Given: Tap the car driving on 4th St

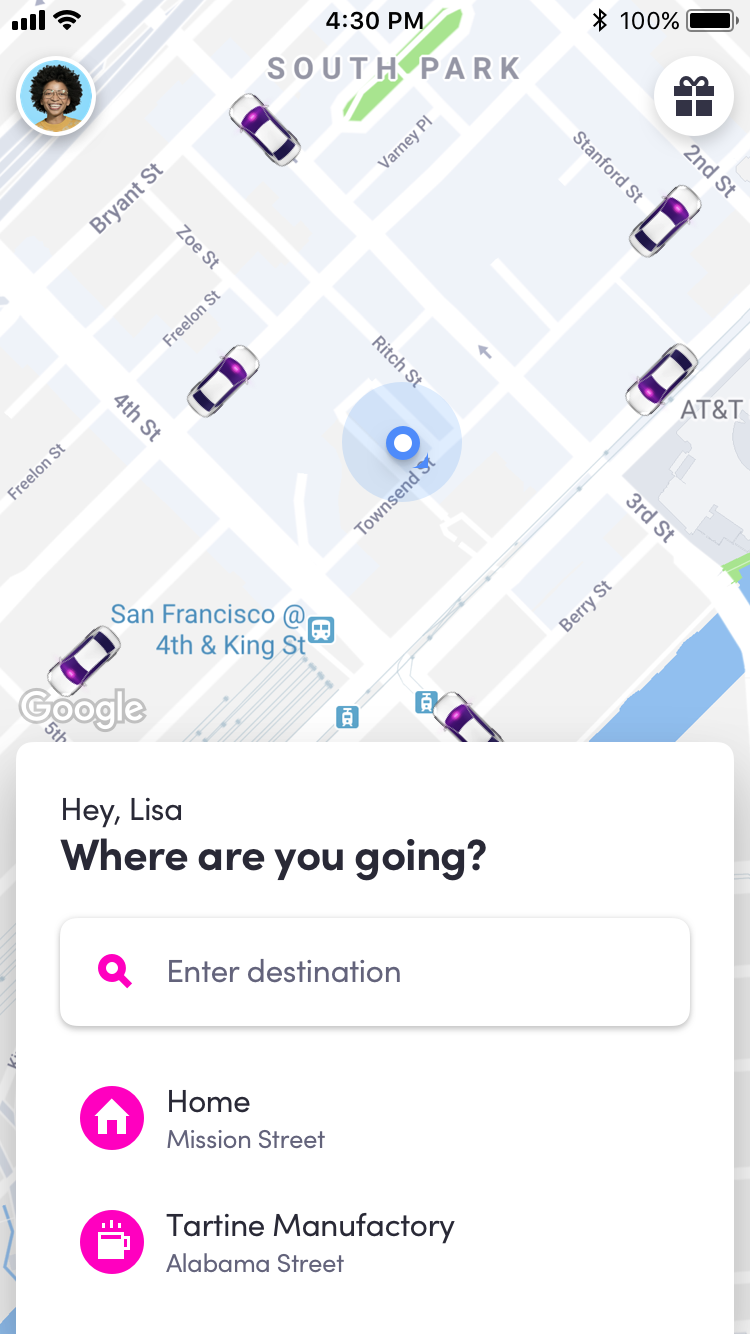Looking at the screenshot, I should (x=221, y=381).
